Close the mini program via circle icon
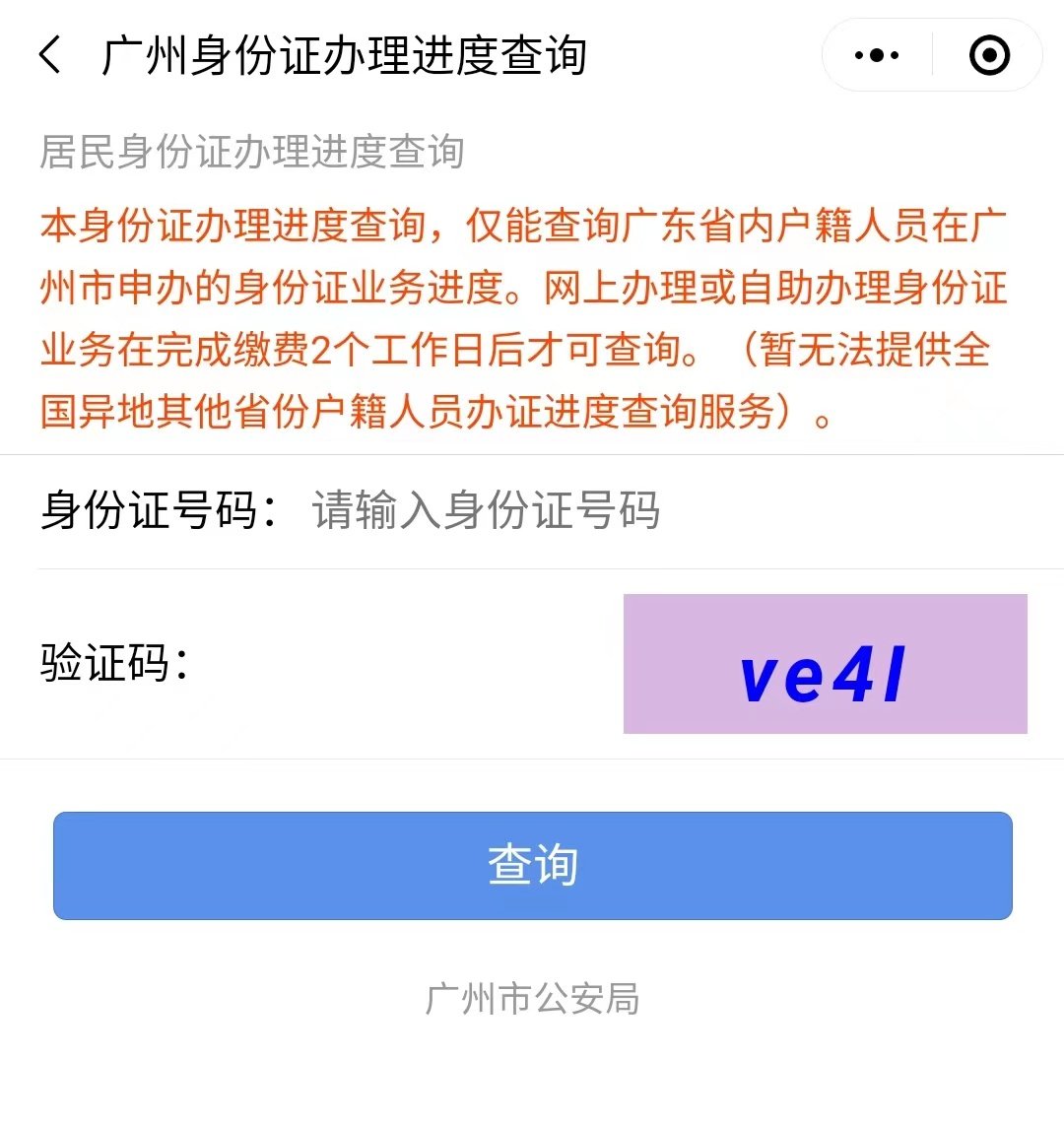1064x1123 pixels. coord(989,55)
